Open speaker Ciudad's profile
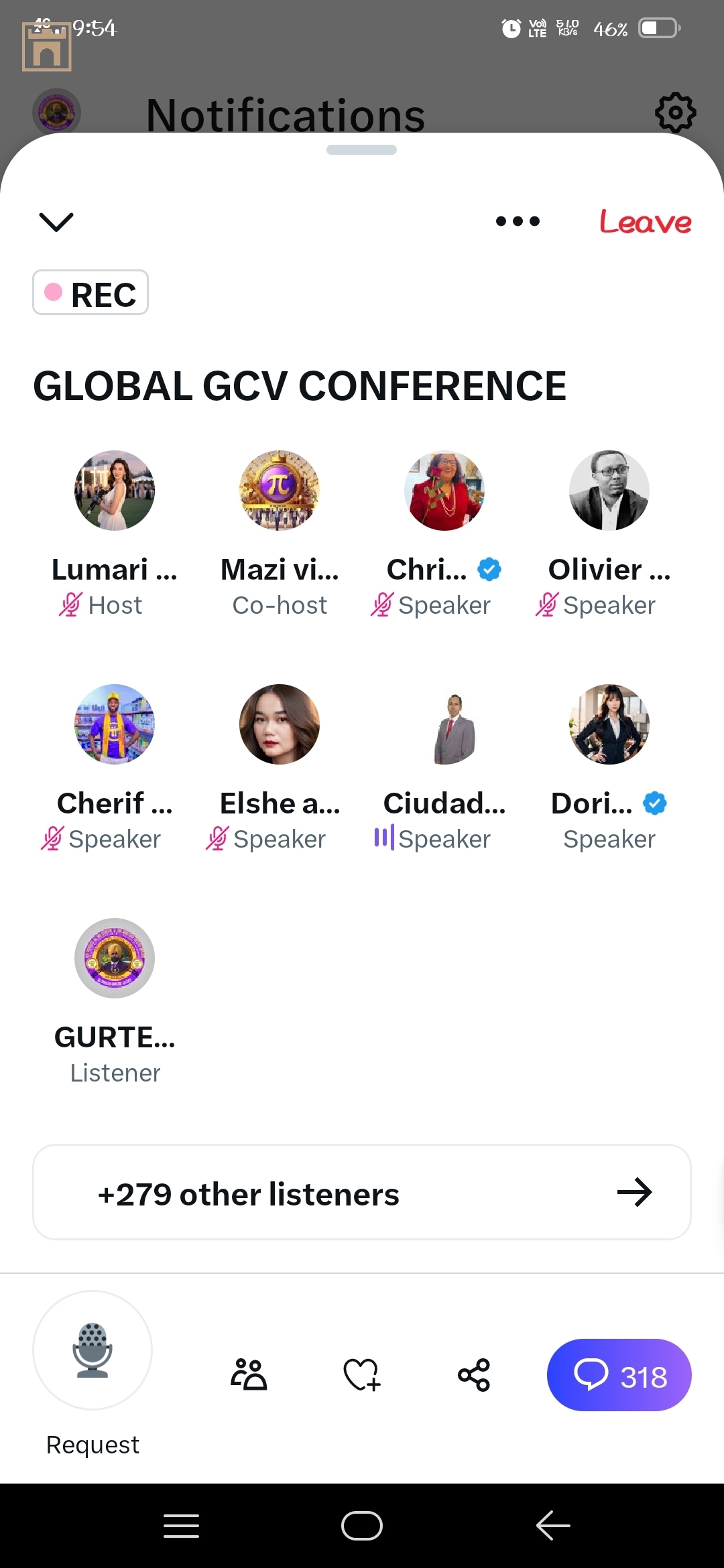 point(444,724)
